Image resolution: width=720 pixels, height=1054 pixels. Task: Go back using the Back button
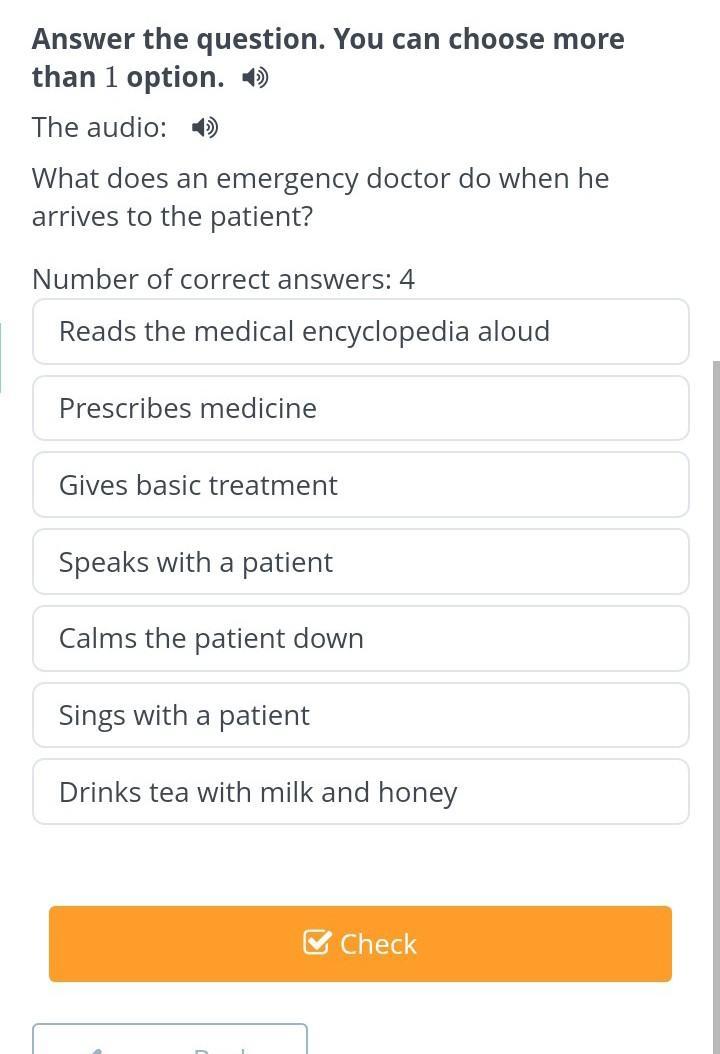pyautogui.click(x=170, y=1042)
